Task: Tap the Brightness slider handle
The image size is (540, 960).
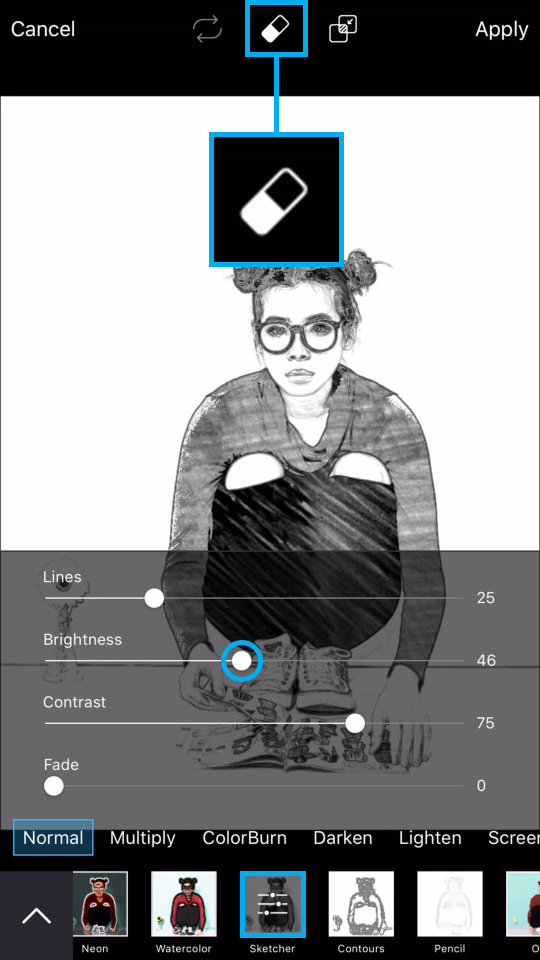Action: coord(242,661)
